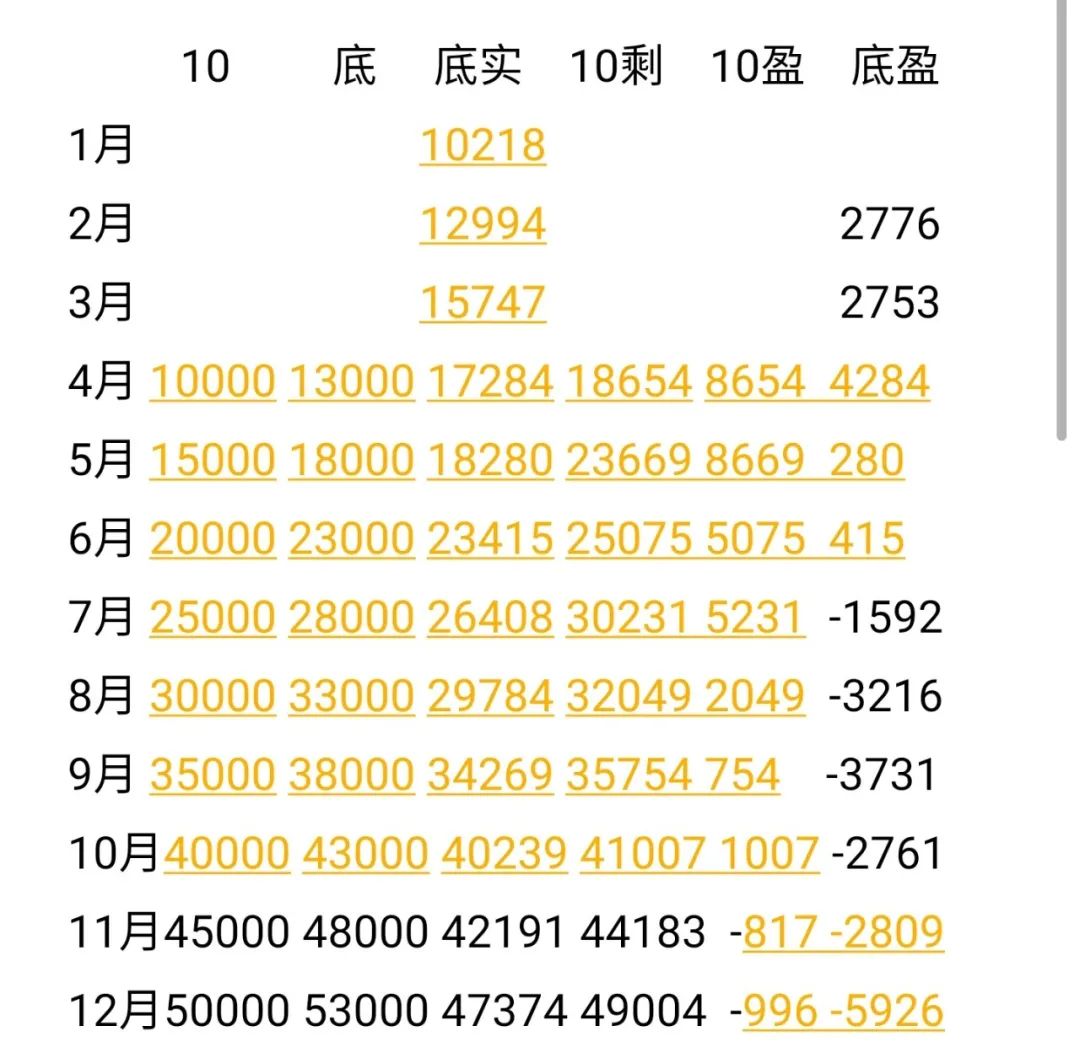Select the underlined number 15747

[483, 303]
